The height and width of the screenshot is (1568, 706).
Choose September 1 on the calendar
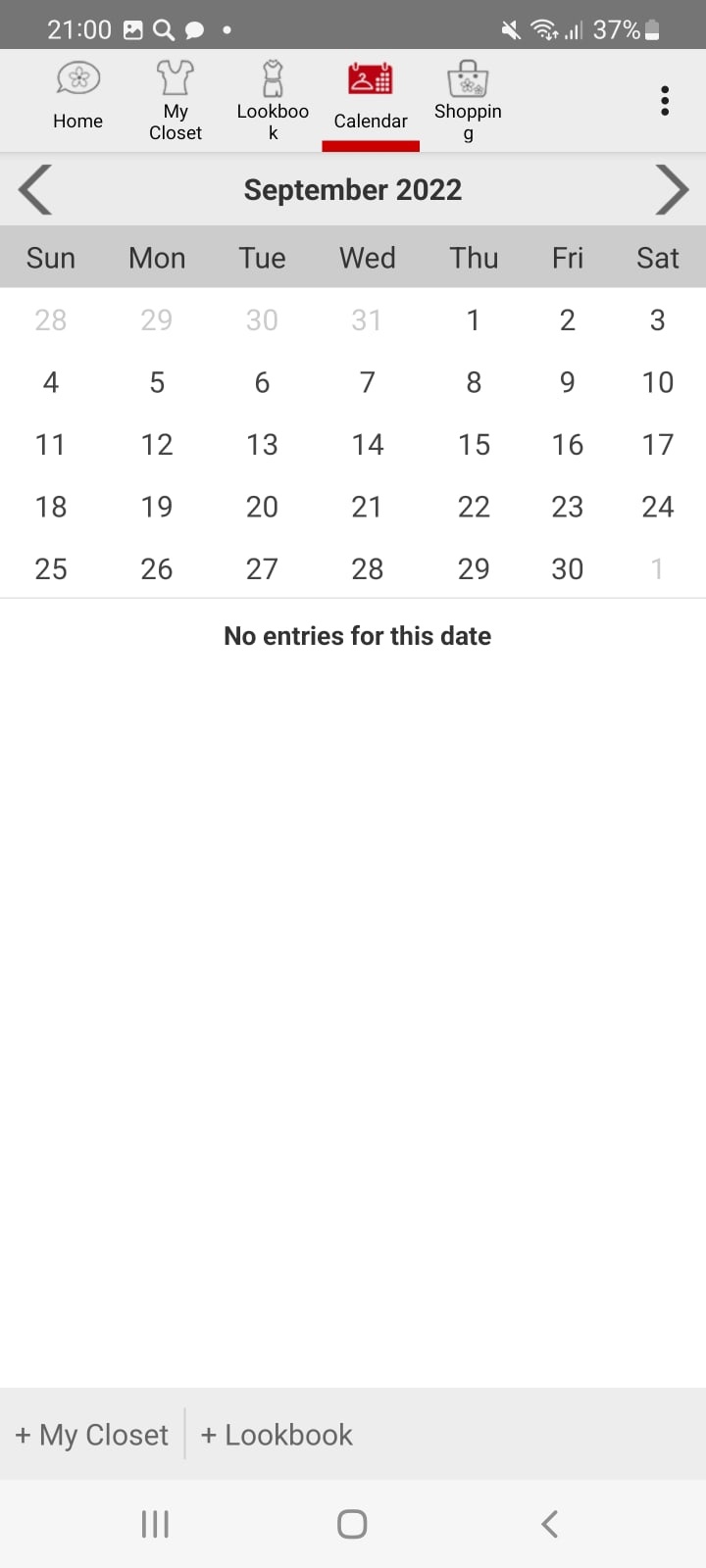tap(474, 319)
